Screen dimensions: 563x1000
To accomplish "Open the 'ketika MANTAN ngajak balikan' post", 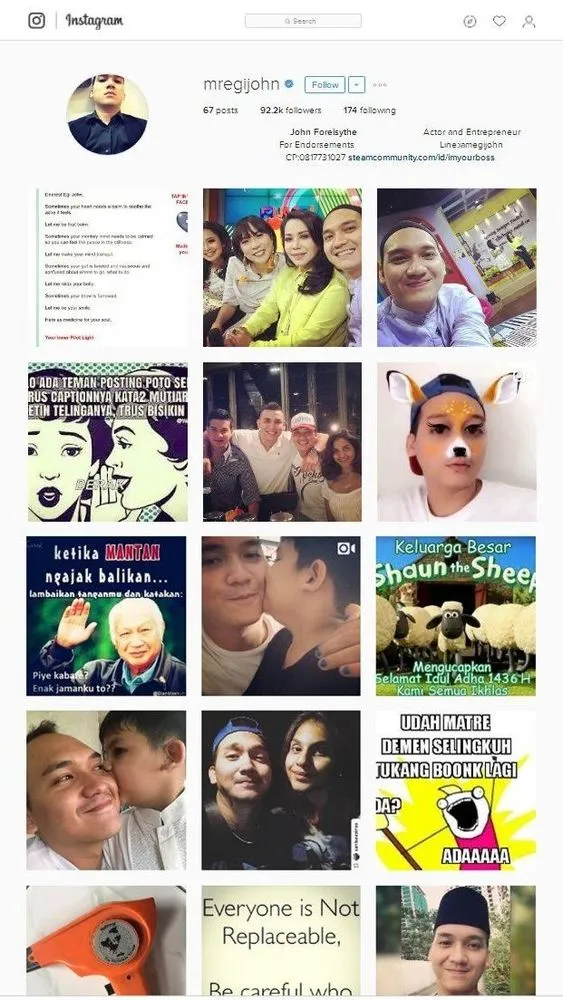I will [106, 616].
